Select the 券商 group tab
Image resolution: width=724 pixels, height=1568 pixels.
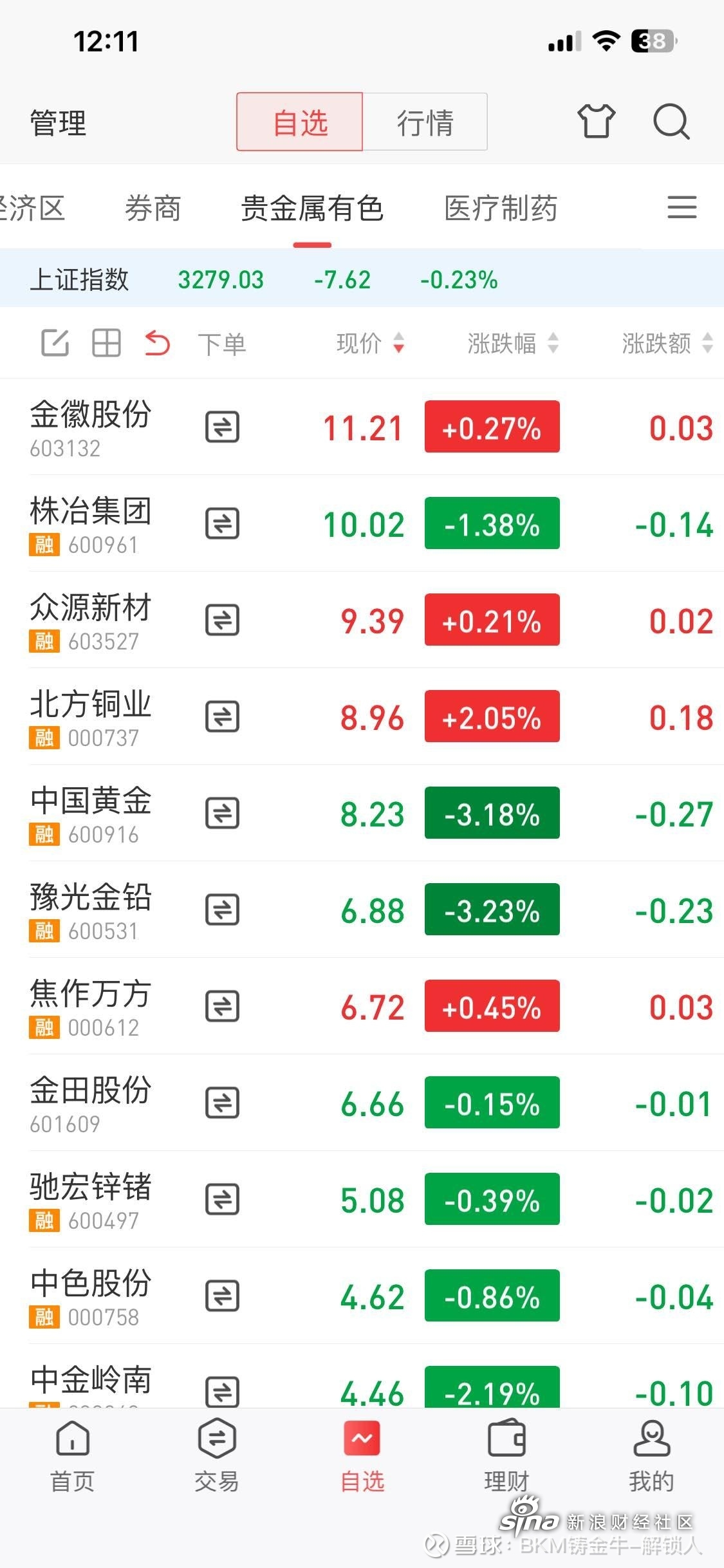point(153,208)
